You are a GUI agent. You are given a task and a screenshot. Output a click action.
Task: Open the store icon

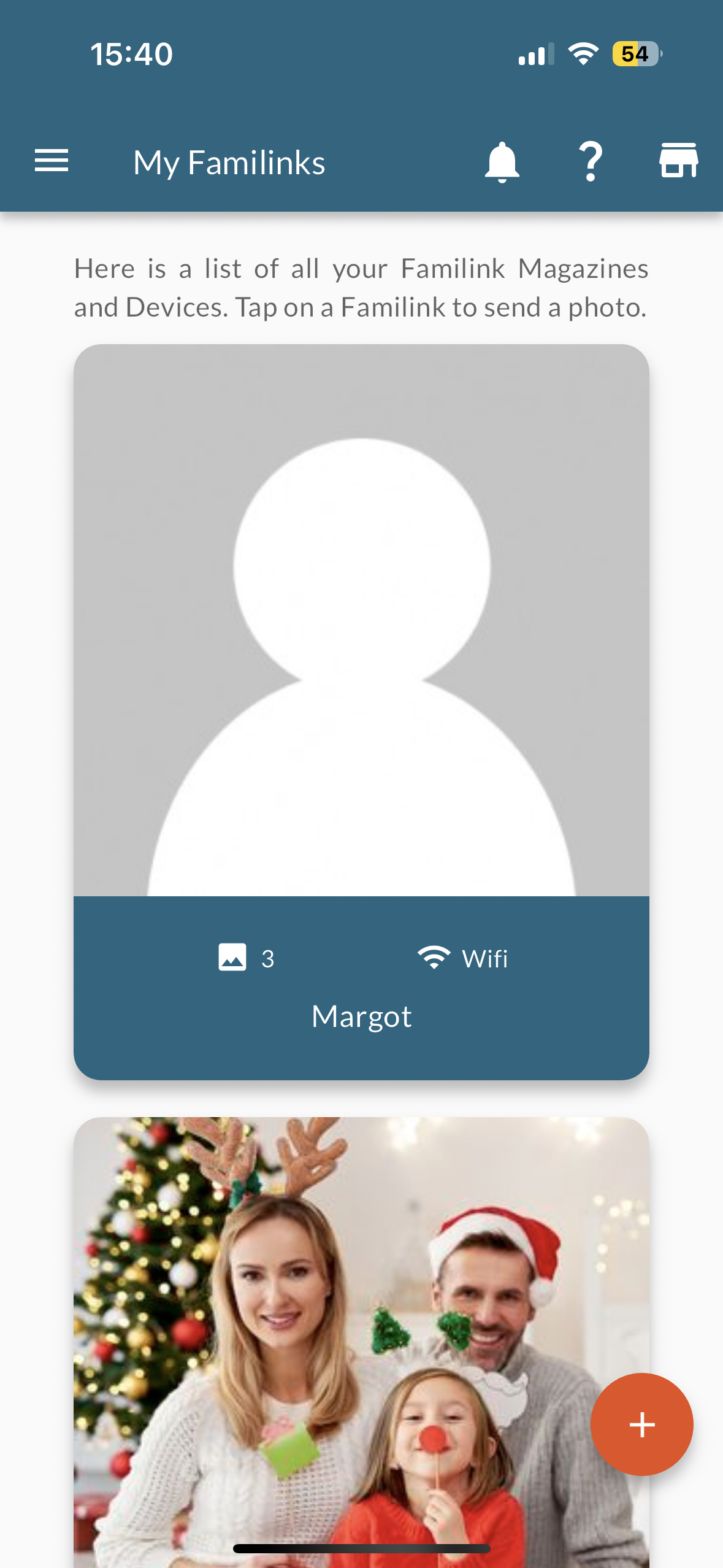tap(678, 161)
